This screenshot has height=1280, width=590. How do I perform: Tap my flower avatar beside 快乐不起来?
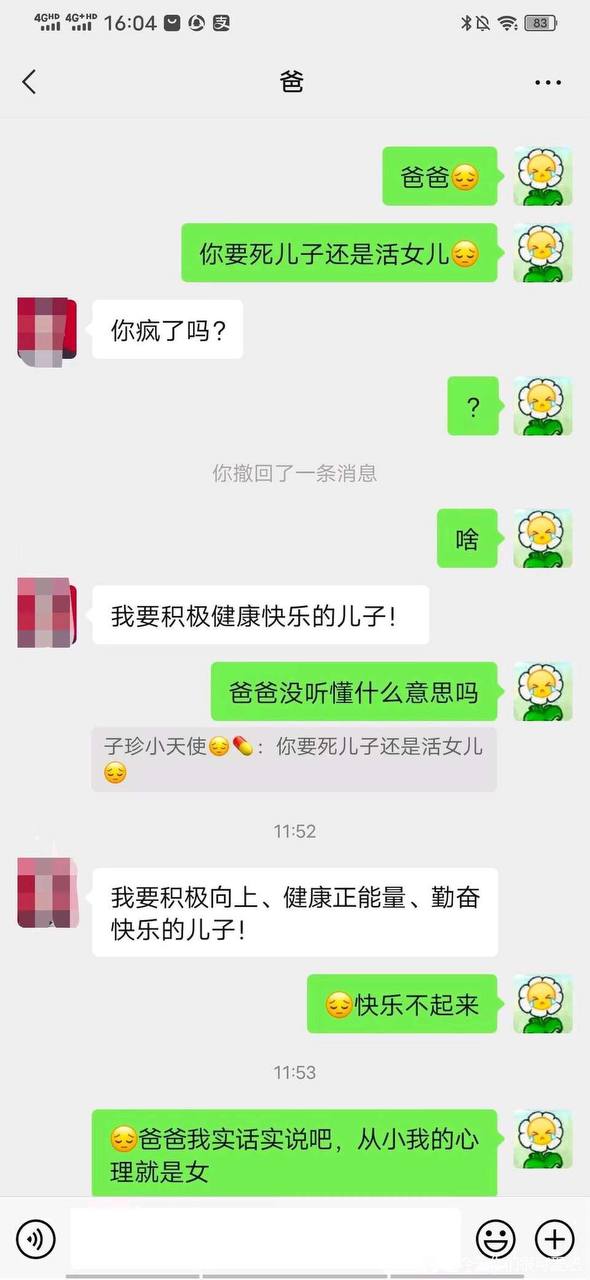[543, 1003]
